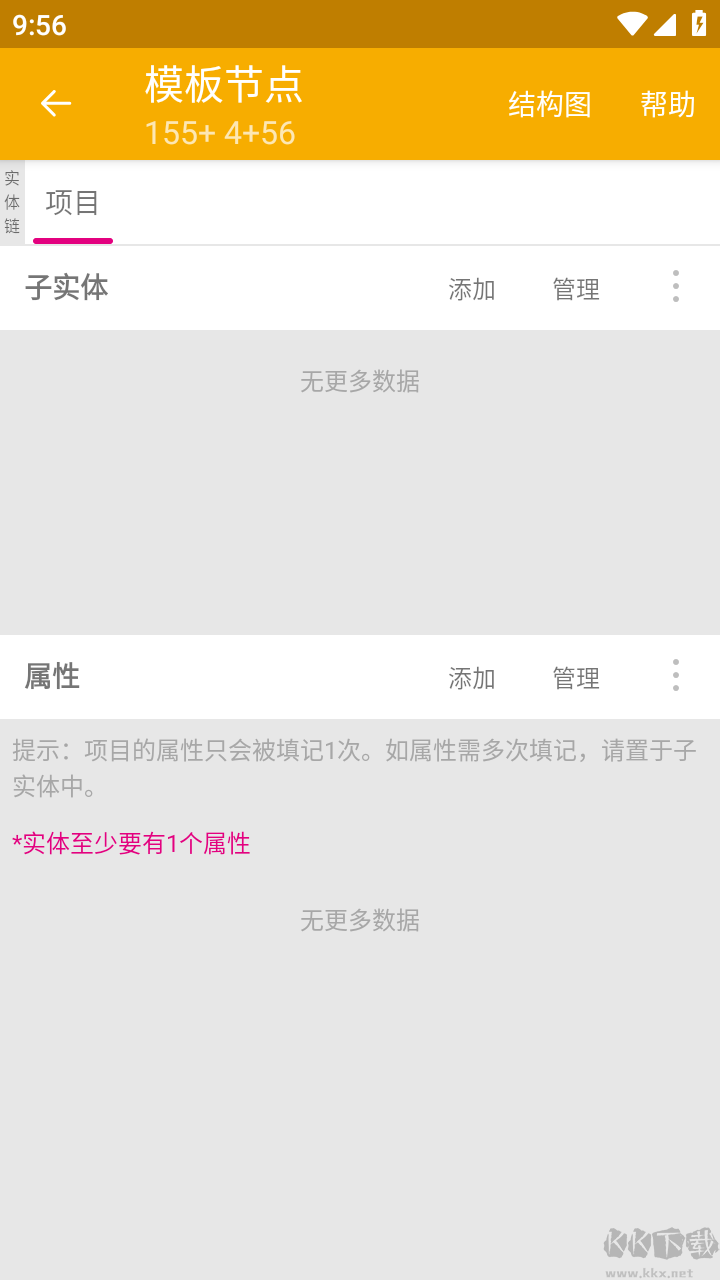Image resolution: width=720 pixels, height=1280 pixels.
Task: Tap the status bar clock showing 9:56
Action: click(40, 25)
